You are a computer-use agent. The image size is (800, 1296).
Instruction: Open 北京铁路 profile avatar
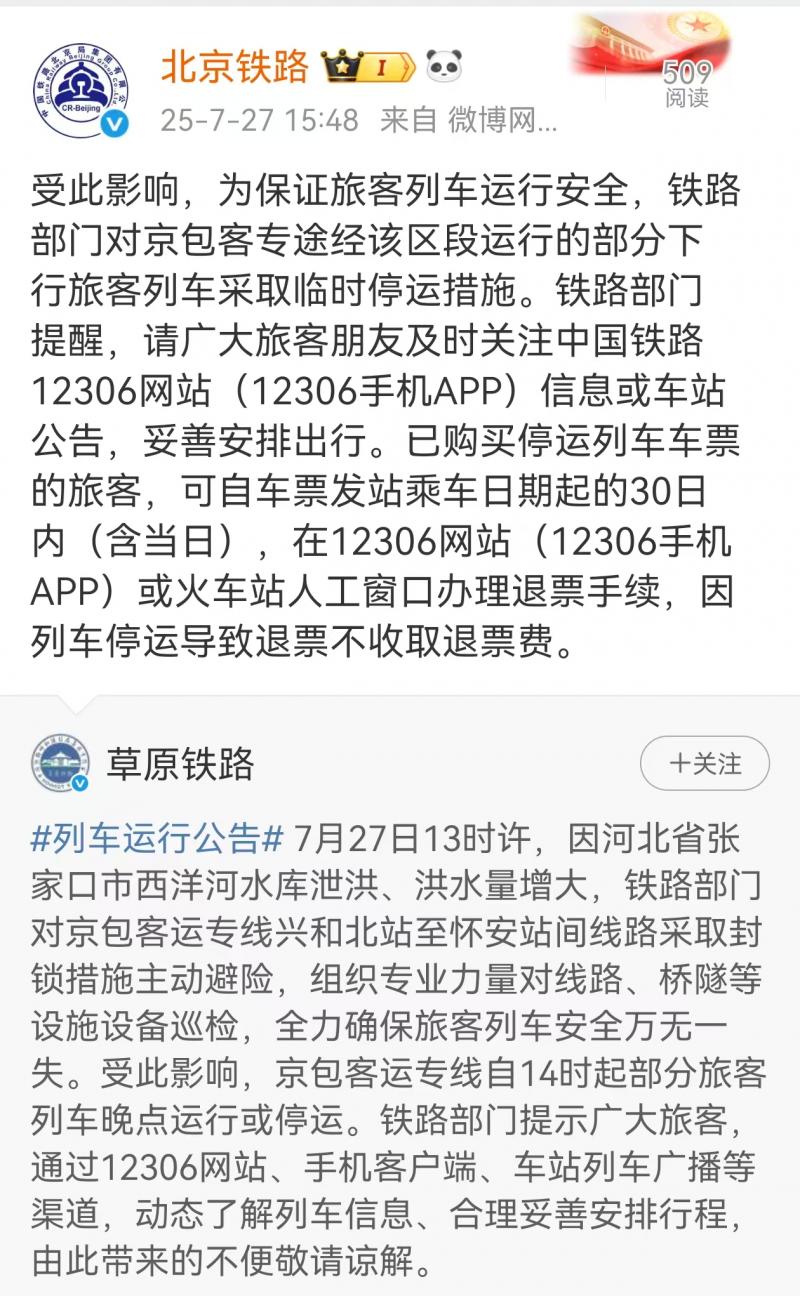click(x=81, y=90)
